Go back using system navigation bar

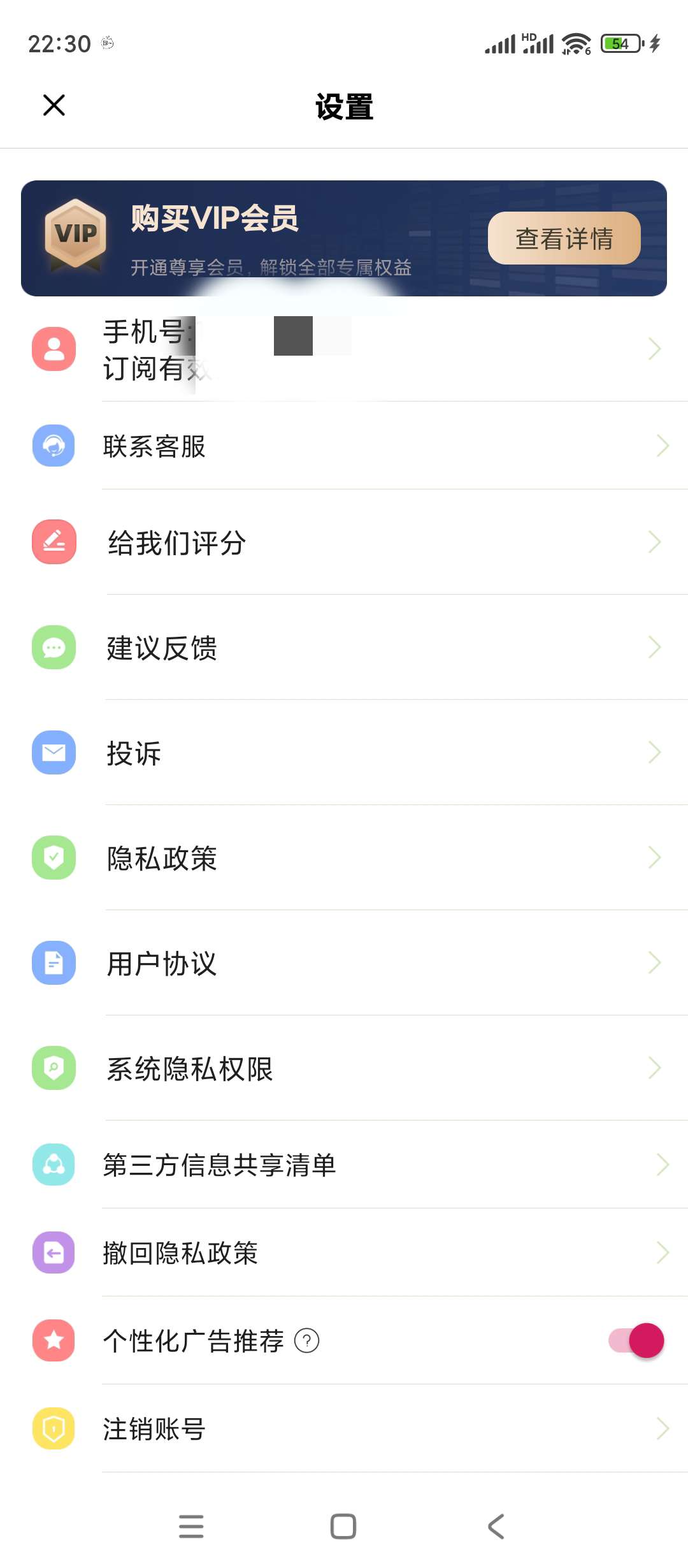coord(496,1527)
